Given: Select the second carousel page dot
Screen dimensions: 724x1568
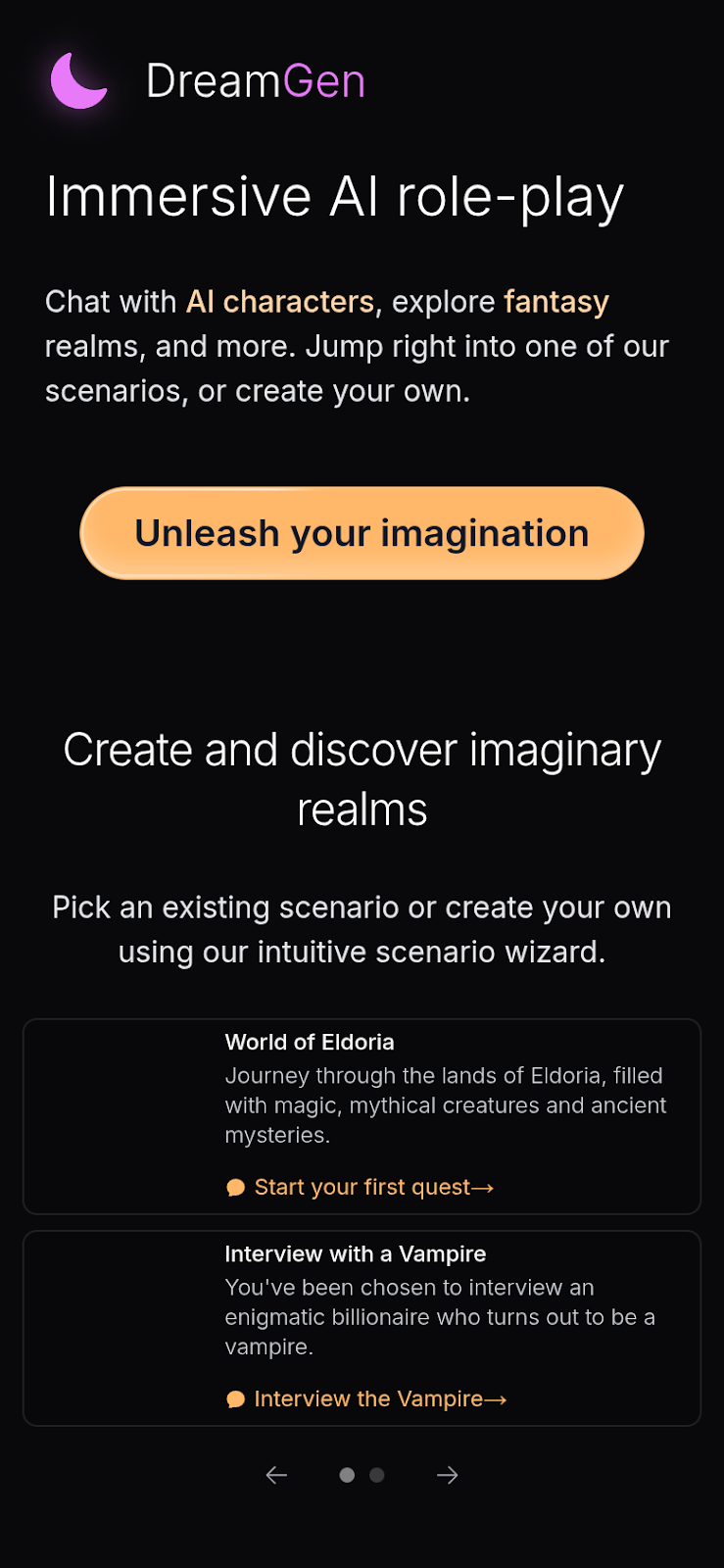Looking at the screenshot, I should [x=377, y=1475].
